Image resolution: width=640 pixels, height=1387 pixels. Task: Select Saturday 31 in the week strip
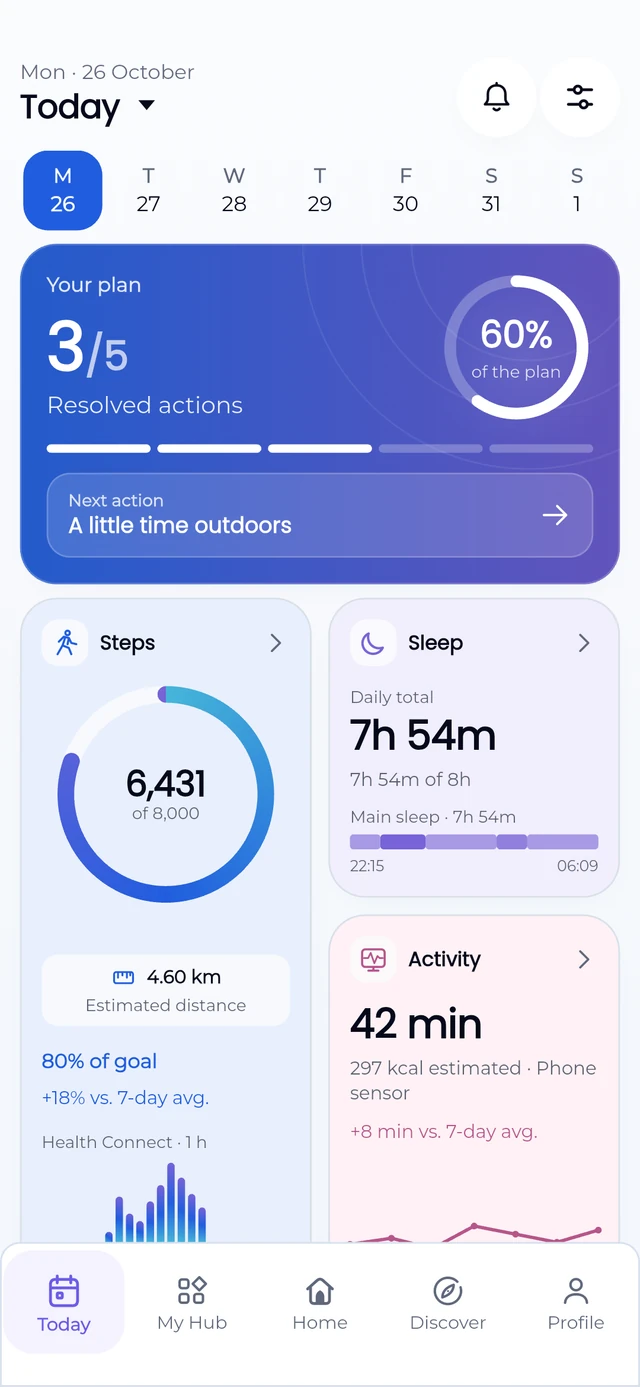pos(491,190)
